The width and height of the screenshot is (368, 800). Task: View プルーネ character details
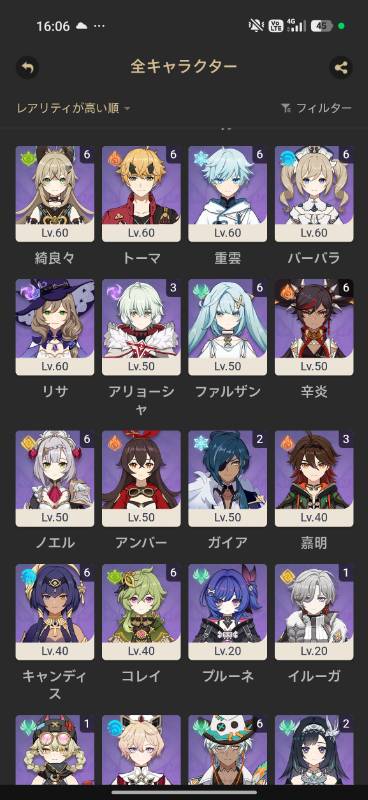228,612
